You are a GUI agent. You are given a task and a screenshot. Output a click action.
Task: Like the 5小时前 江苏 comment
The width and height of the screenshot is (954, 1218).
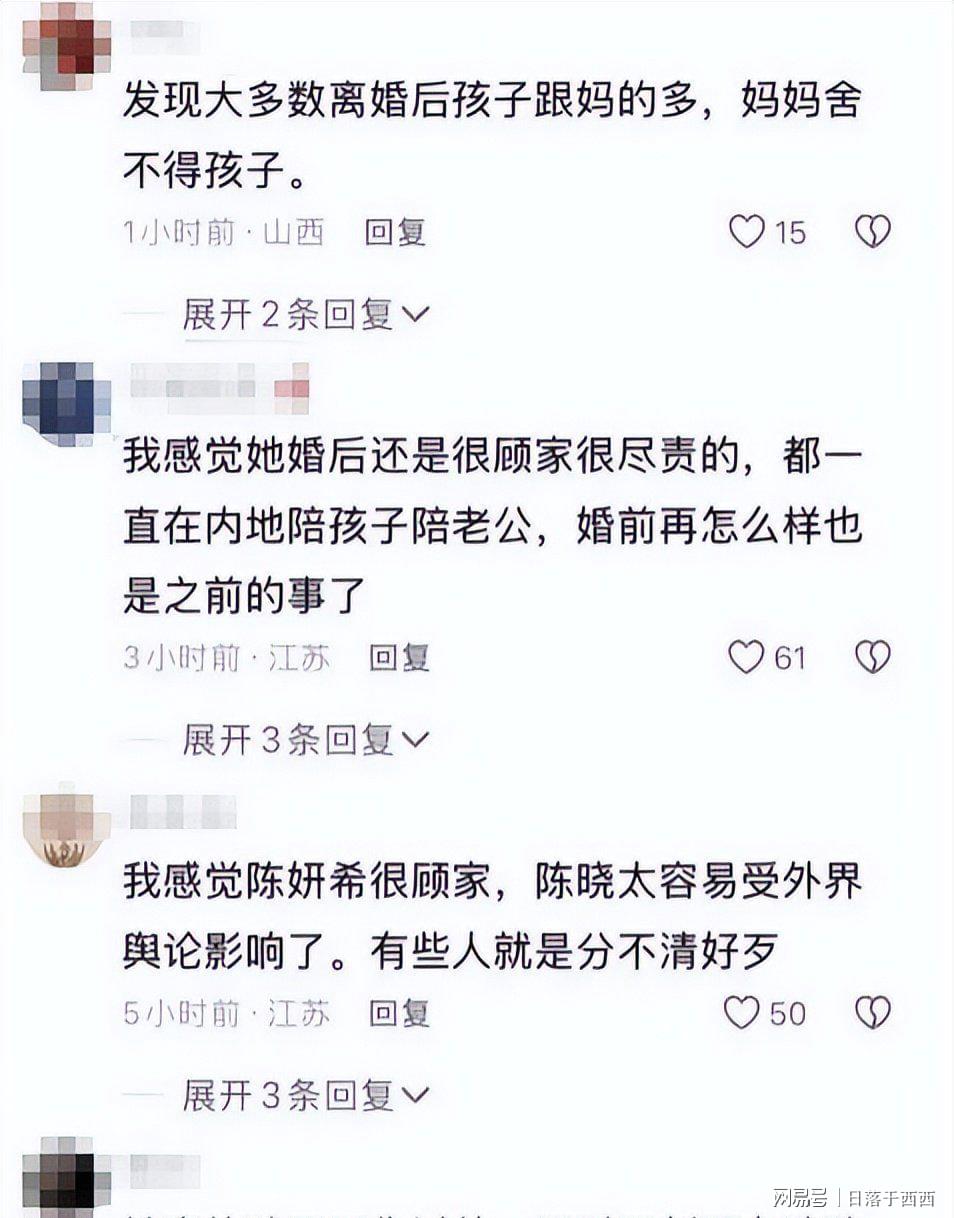pyautogui.click(x=742, y=1013)
